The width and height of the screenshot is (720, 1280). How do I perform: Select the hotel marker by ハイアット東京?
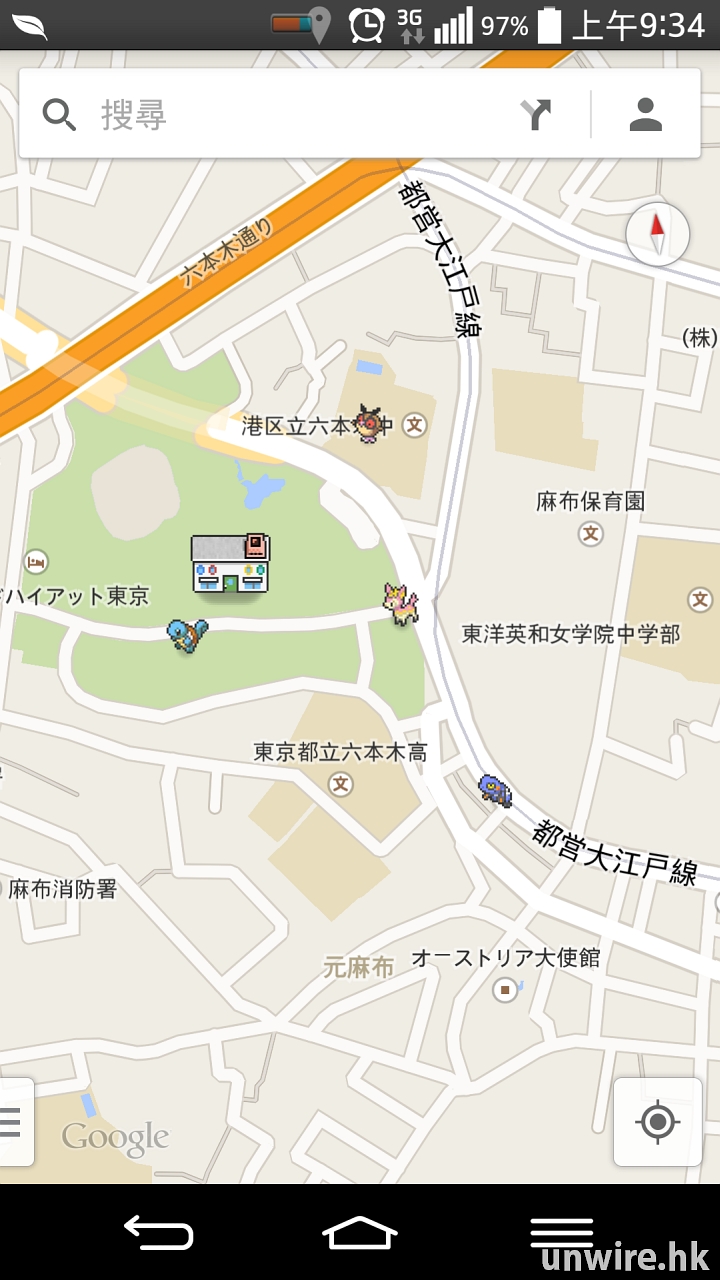(37, 562)
